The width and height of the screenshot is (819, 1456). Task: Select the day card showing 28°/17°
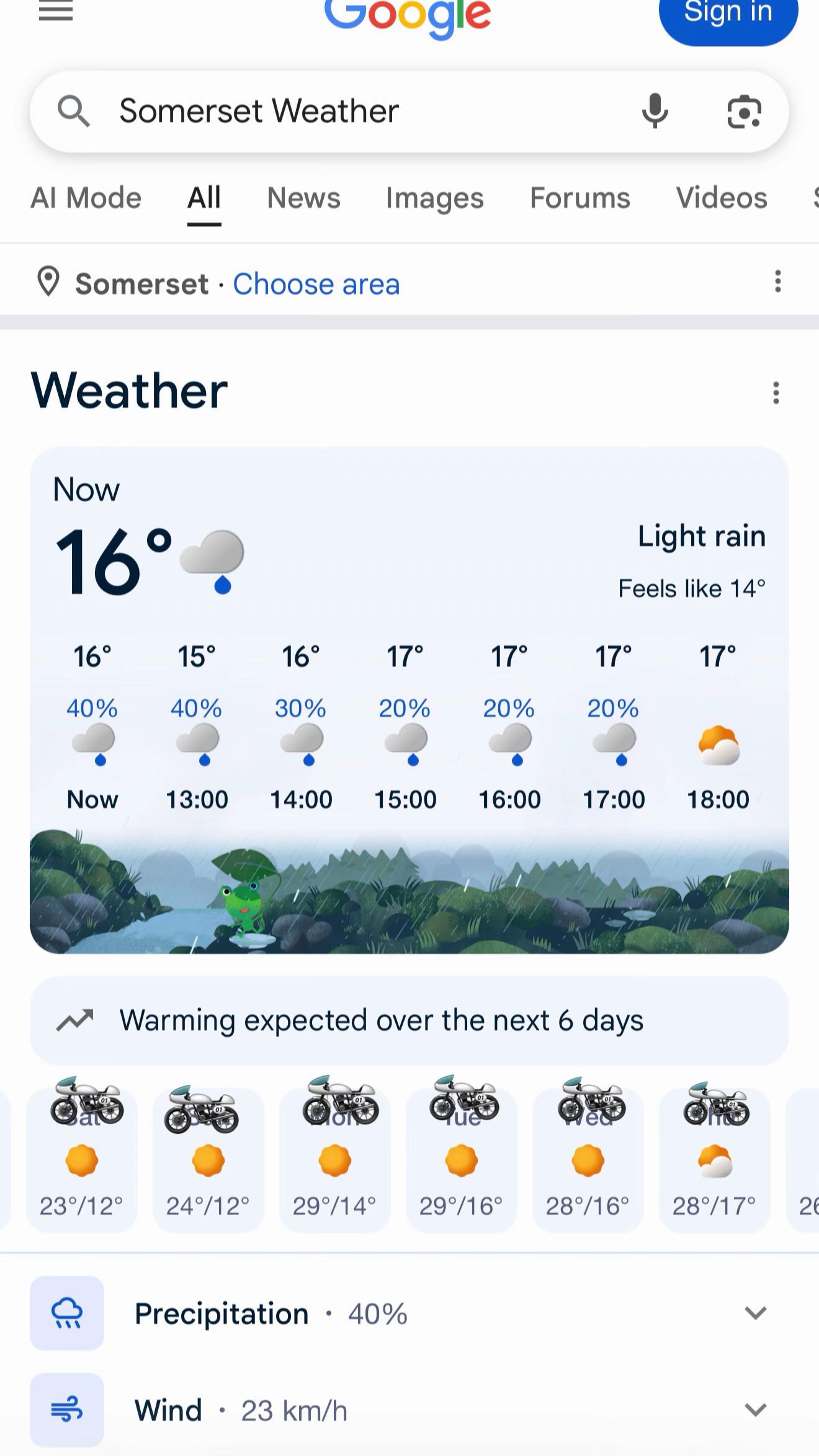coord(714,1159)
